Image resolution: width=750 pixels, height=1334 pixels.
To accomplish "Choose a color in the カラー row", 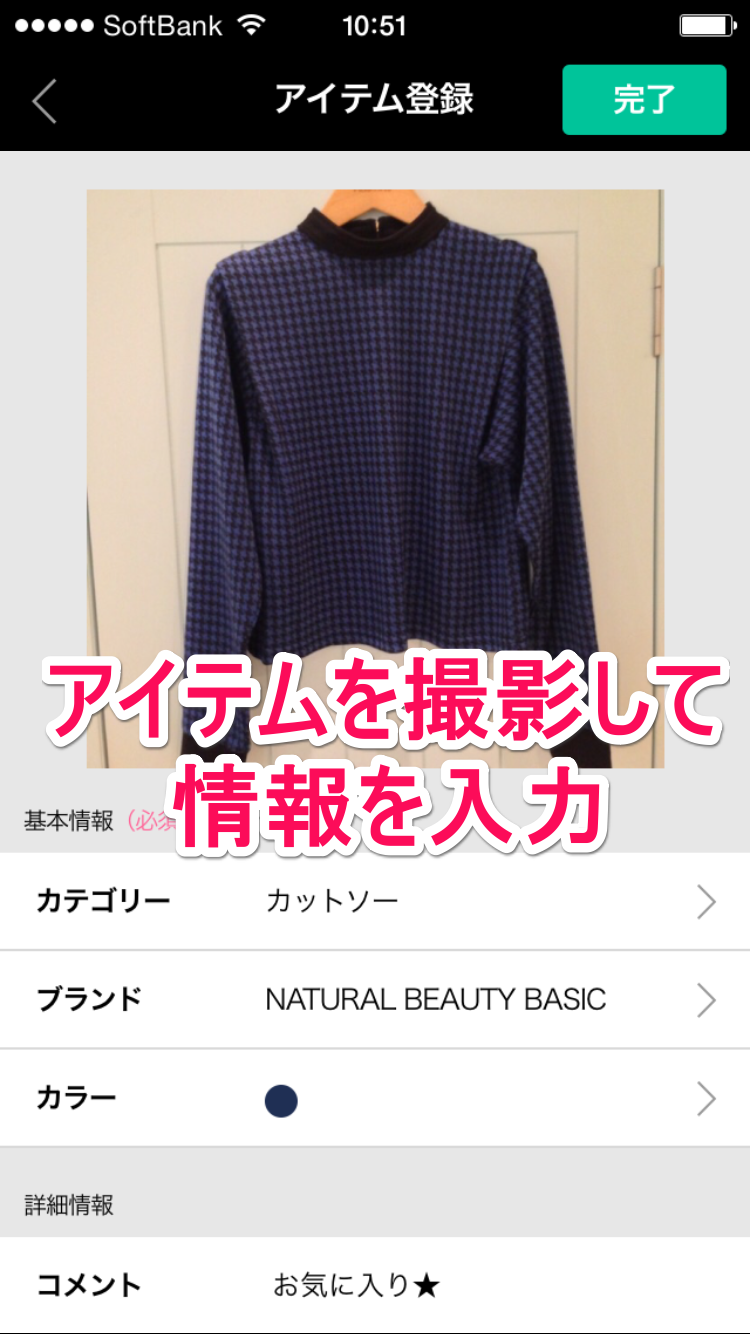I will [375, 1099].
